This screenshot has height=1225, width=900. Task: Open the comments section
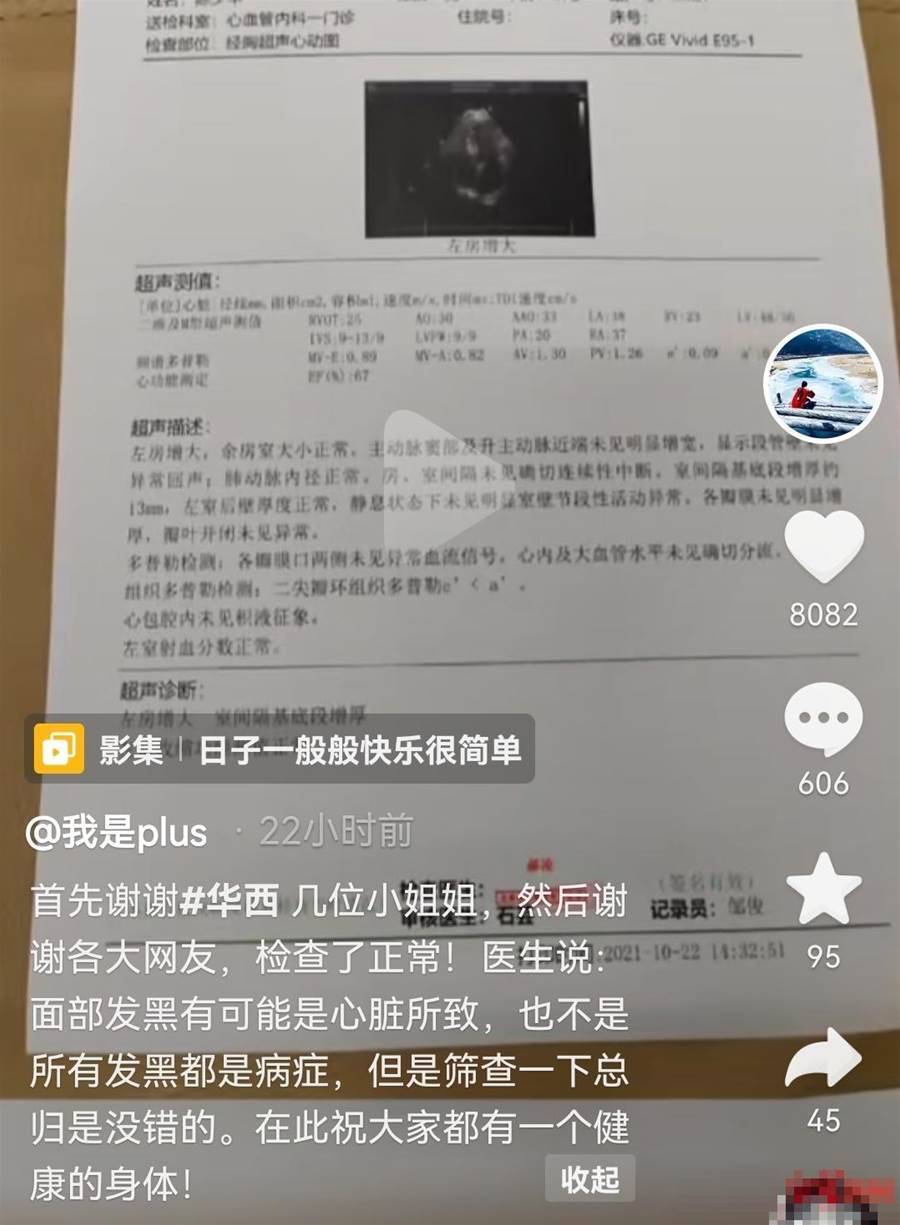pos(823,718)
